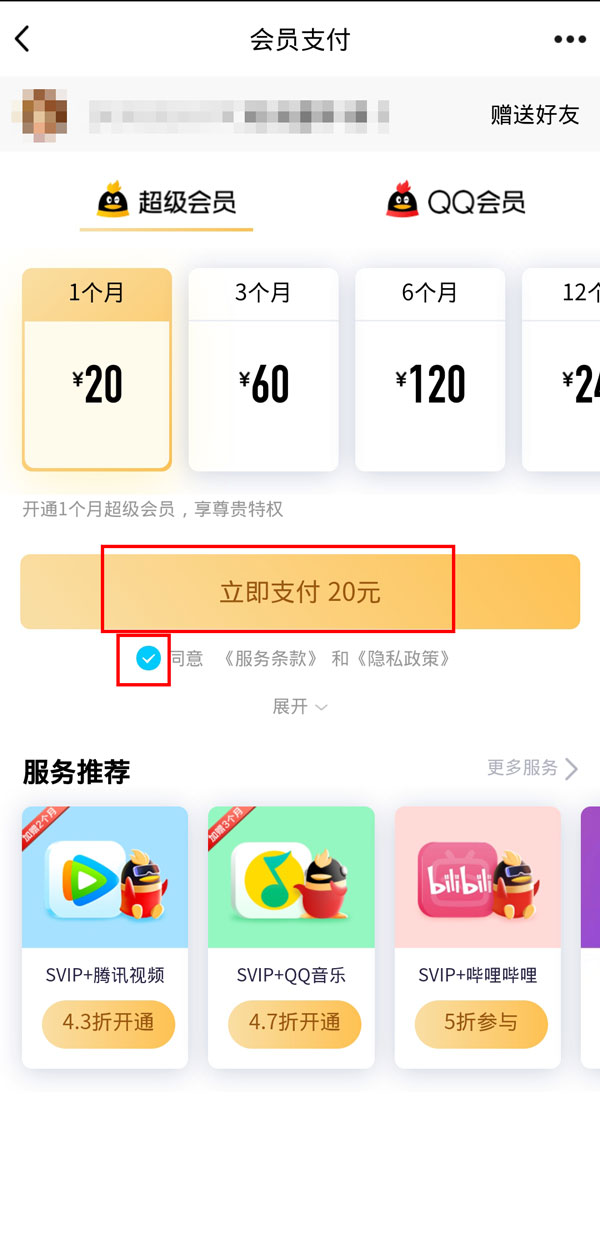Tap 4.7折开通 for SVIP+QQ音乐

pos(294,1023)
